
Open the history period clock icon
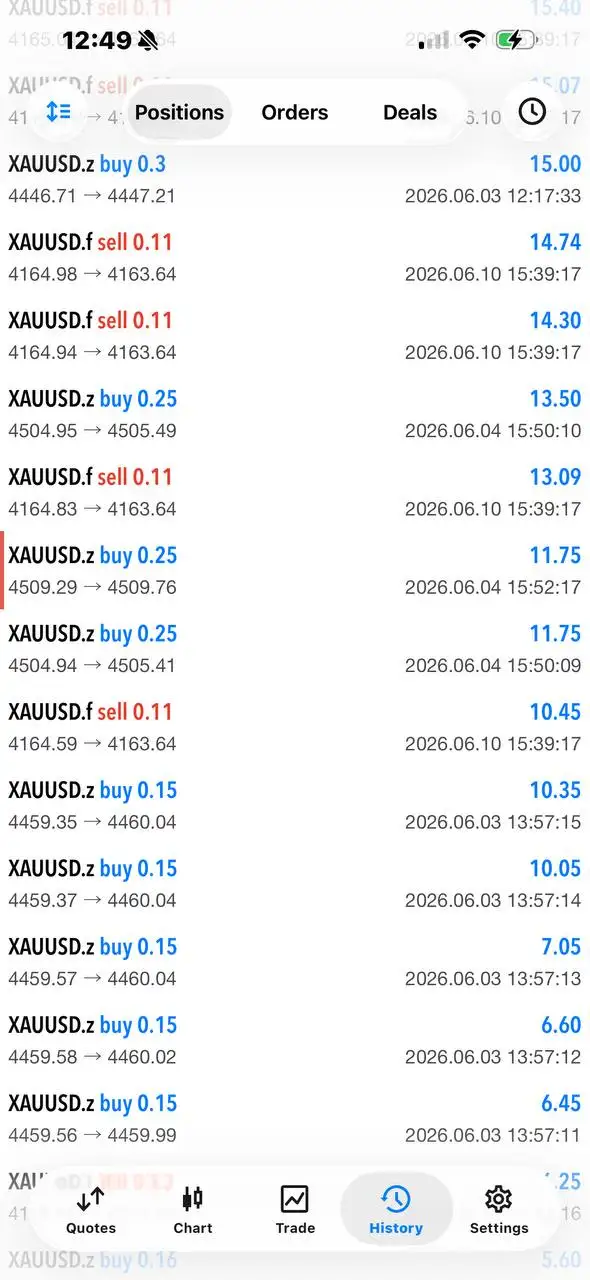532,112
